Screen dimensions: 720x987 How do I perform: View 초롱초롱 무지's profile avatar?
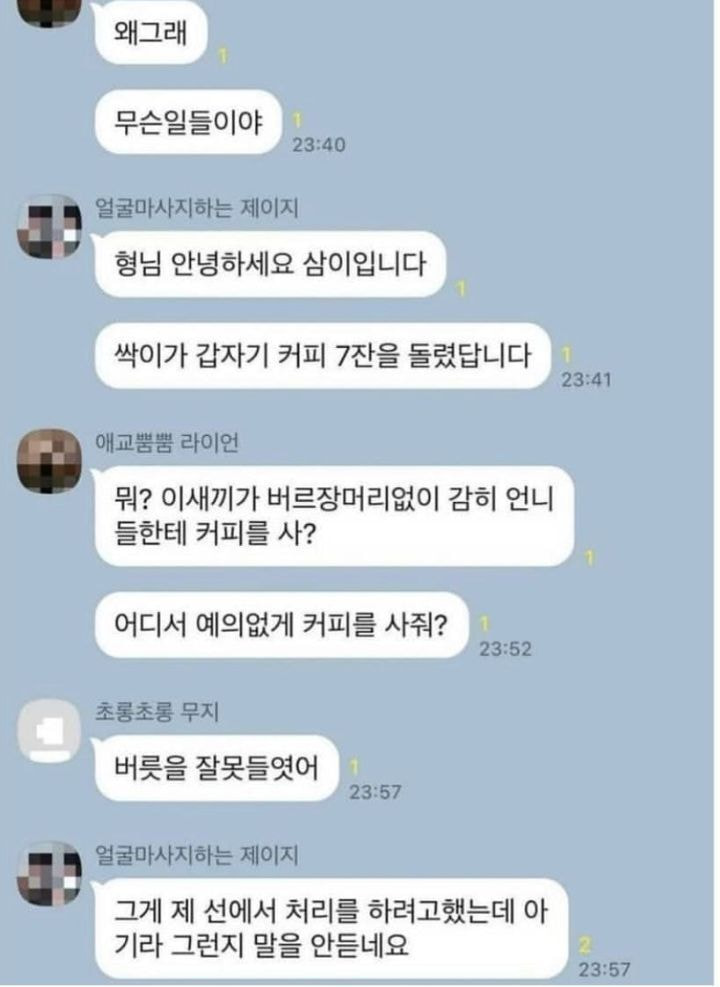point(49,731)
